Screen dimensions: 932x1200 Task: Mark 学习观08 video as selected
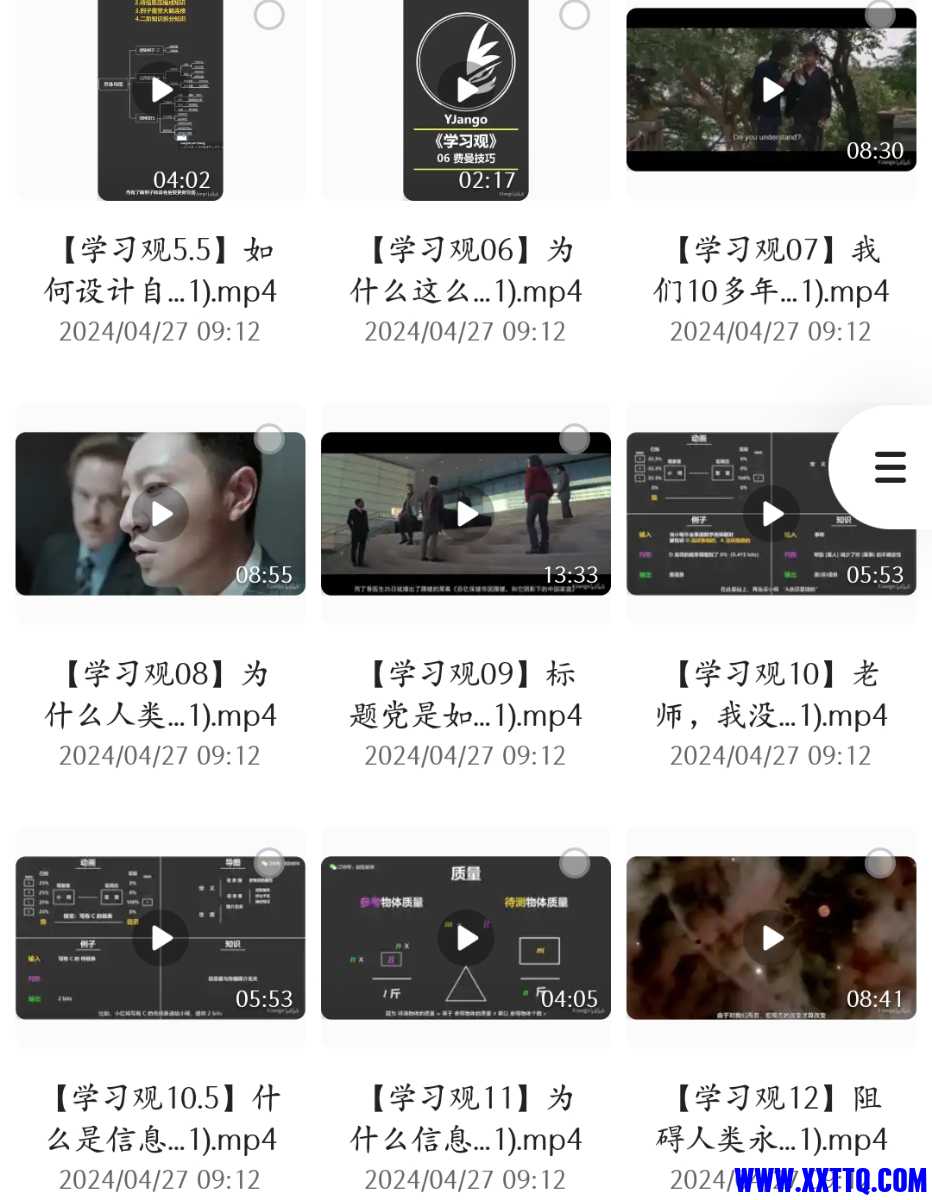coord(269,438)
